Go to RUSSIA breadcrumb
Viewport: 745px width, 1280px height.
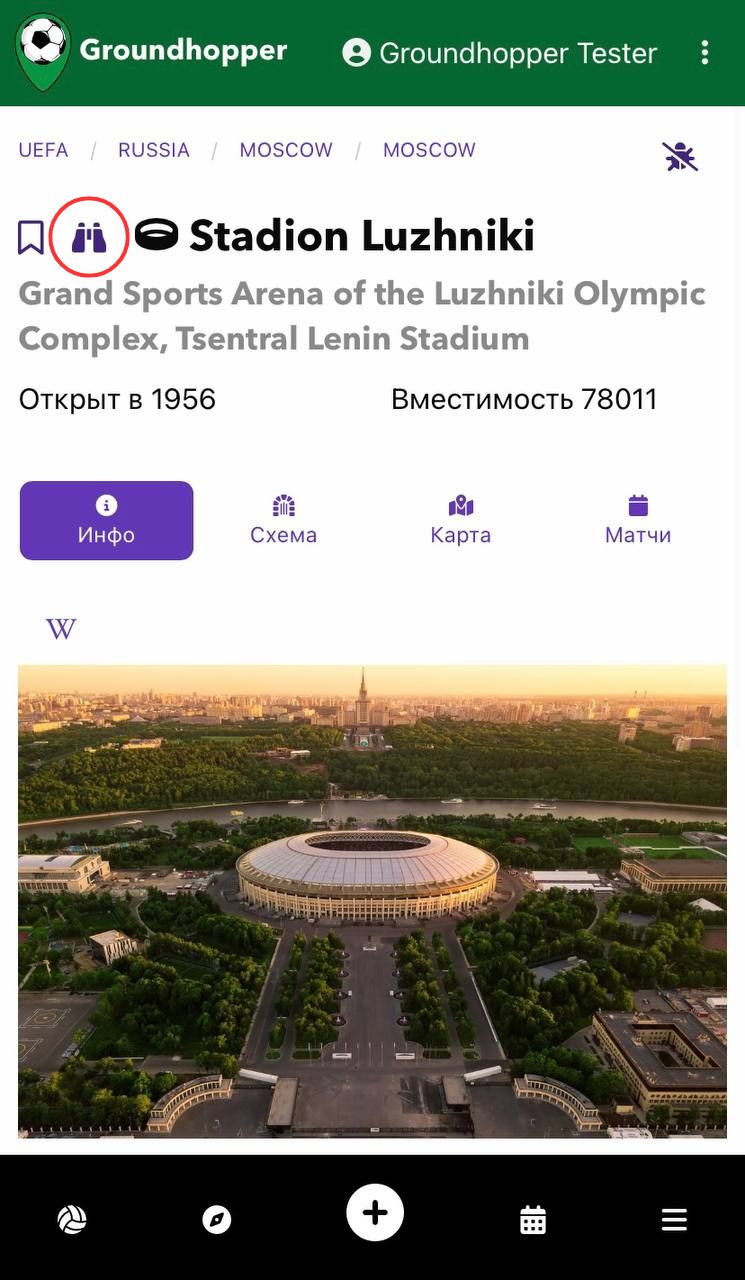[154, 150]
